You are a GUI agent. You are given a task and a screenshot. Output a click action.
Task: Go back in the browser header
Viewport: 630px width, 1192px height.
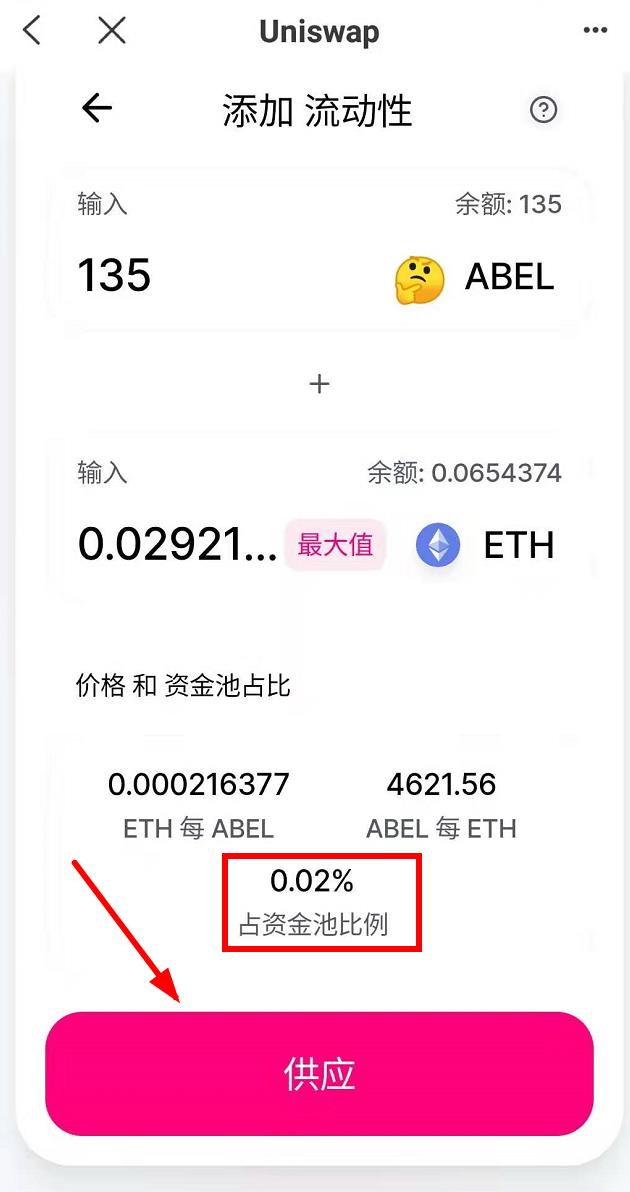click(32, 31)
